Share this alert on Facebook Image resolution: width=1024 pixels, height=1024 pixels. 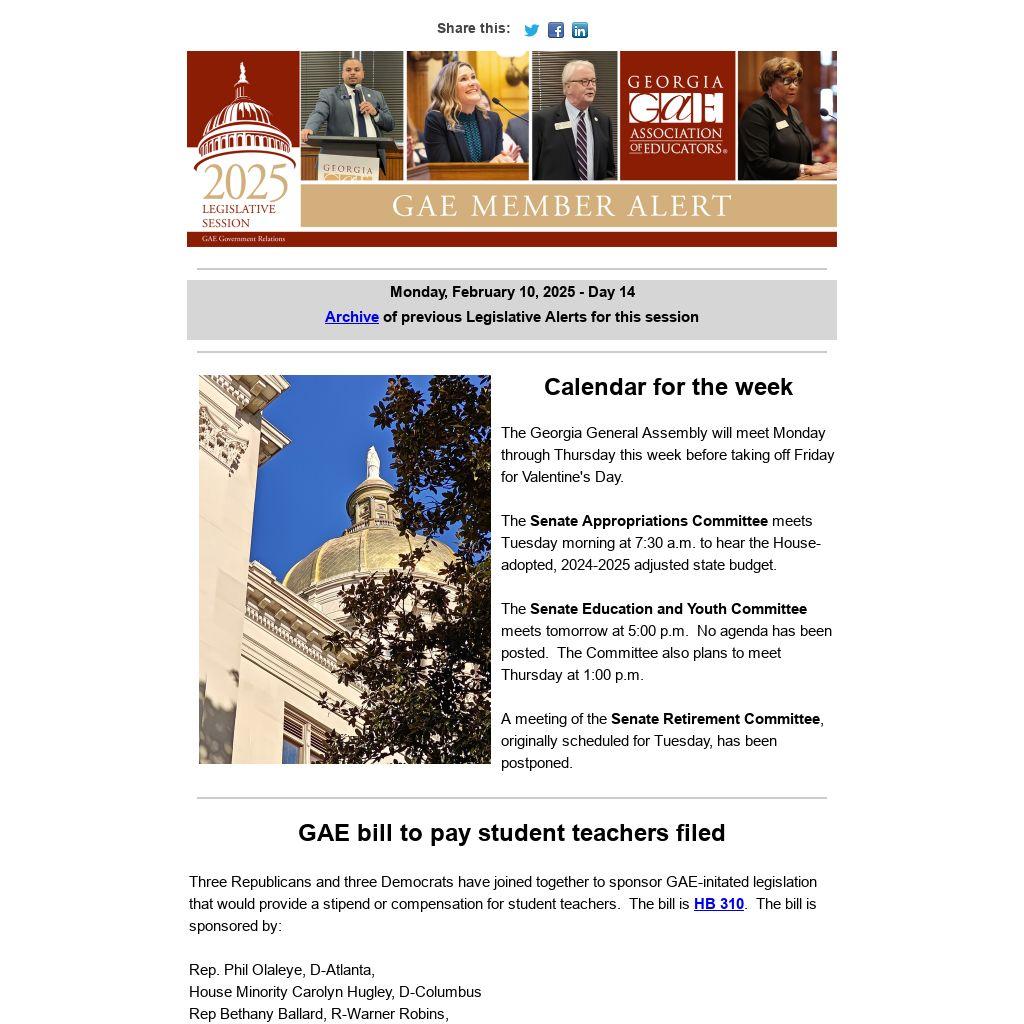click(556, 30)
